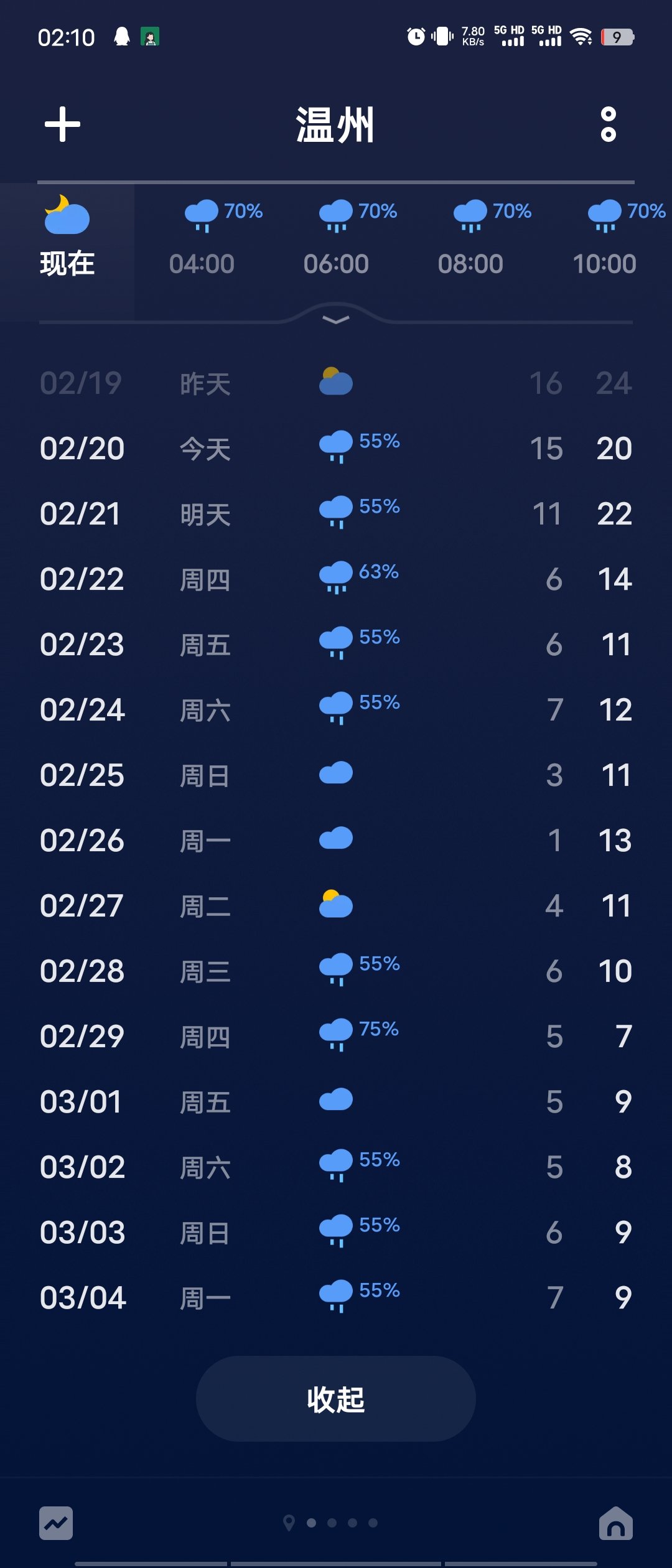
Task: Add a new city with the plus icon
Action: [x=63, y=124]
